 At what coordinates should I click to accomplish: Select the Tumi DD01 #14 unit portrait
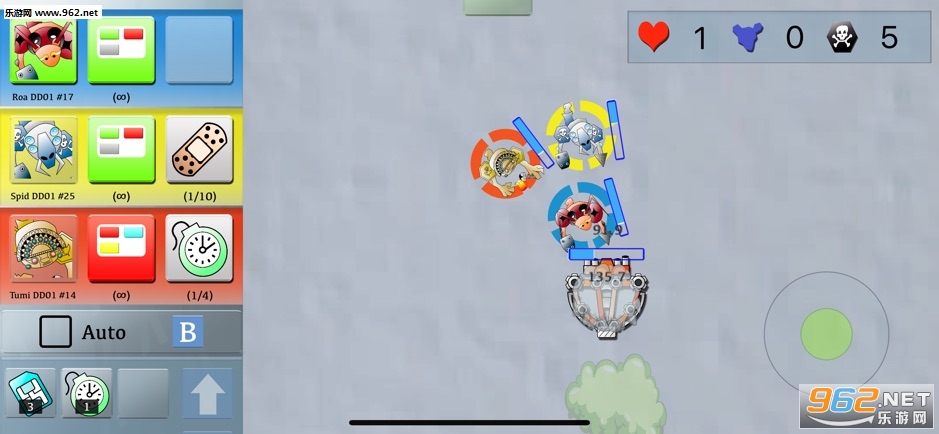click(x=43, y=247)
